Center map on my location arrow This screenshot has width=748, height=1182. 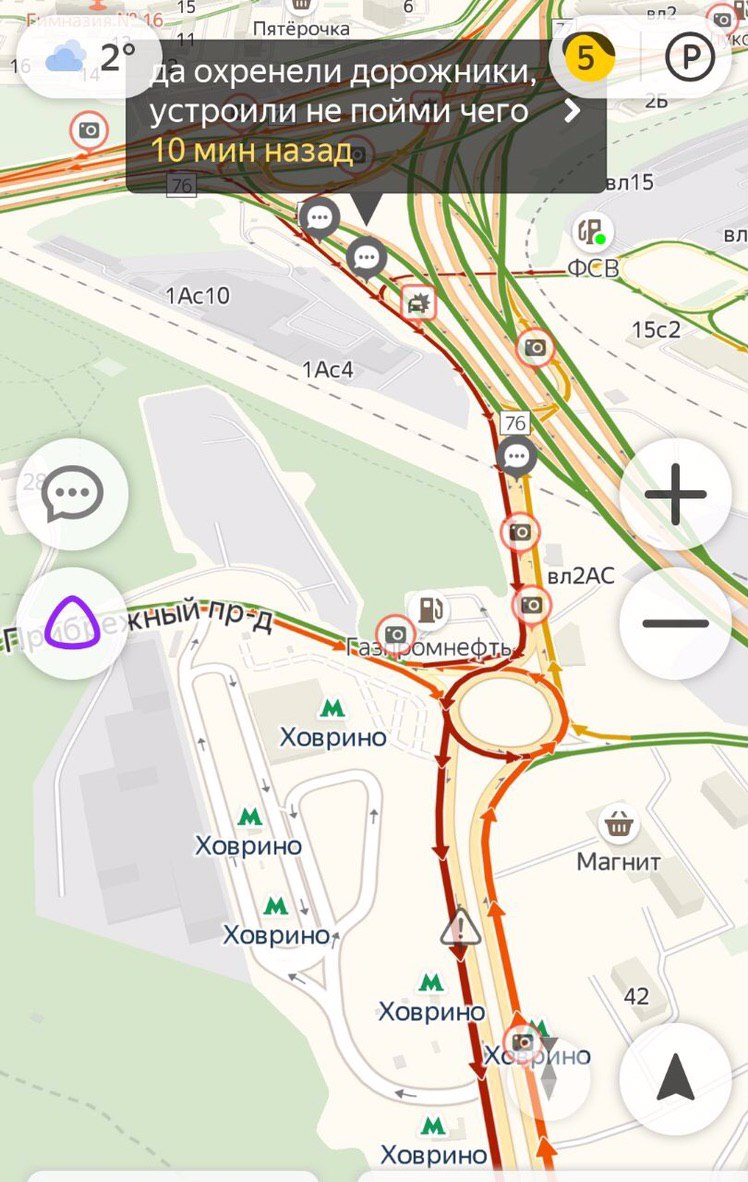pos(676,1078)
